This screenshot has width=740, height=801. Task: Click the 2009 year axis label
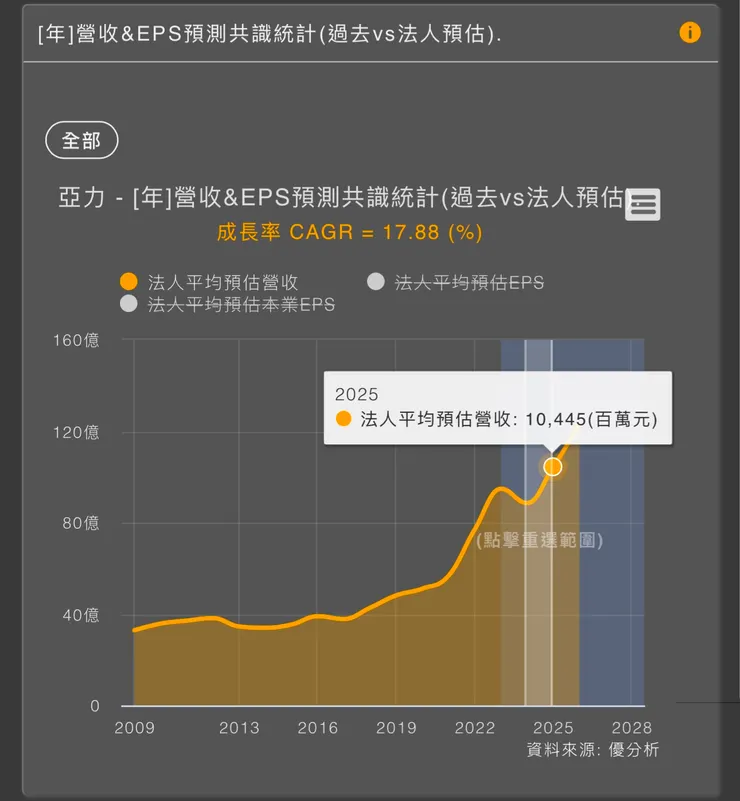[x=137, y=728]
